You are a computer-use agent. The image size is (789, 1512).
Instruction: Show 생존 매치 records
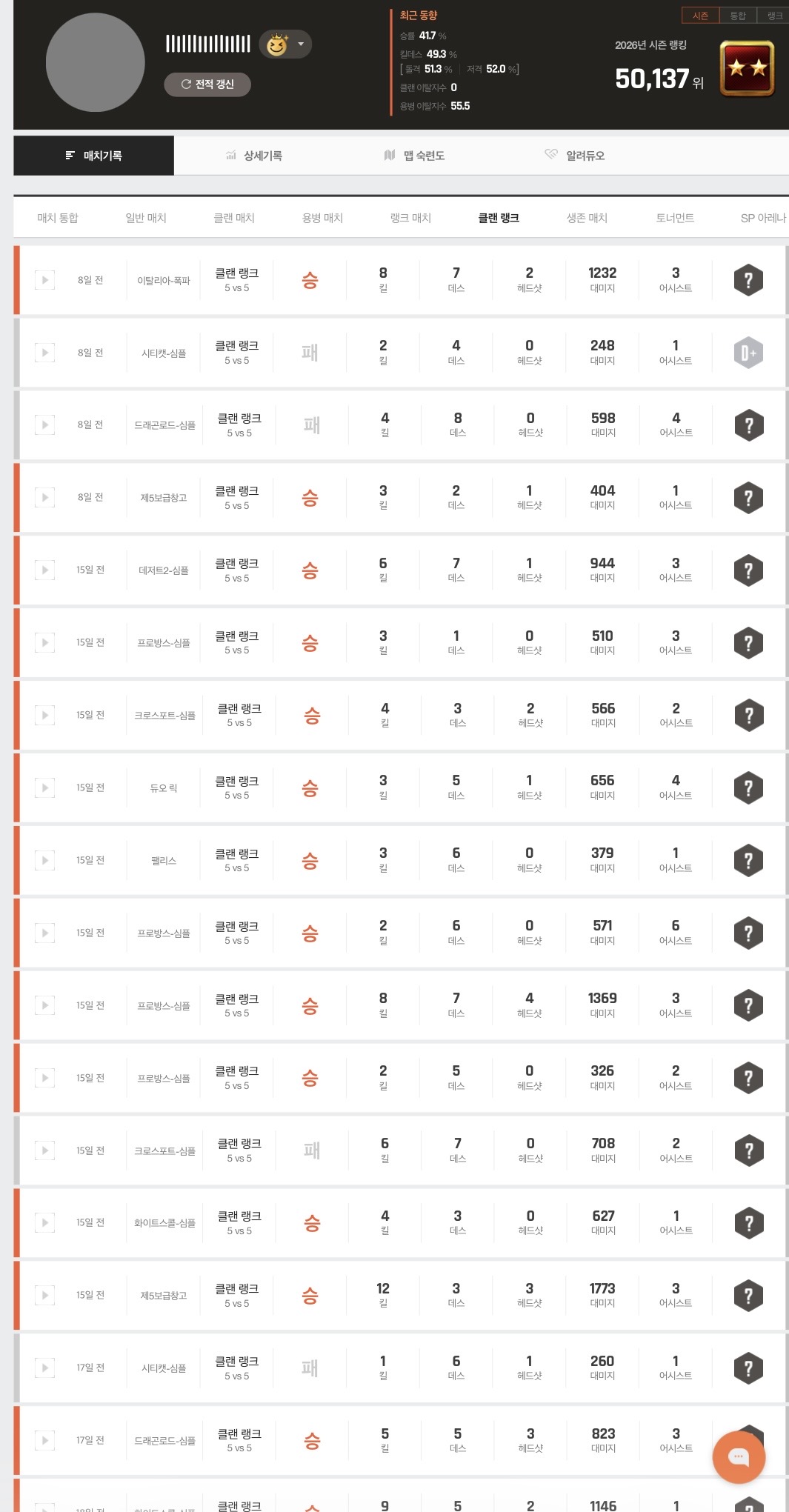587,218
